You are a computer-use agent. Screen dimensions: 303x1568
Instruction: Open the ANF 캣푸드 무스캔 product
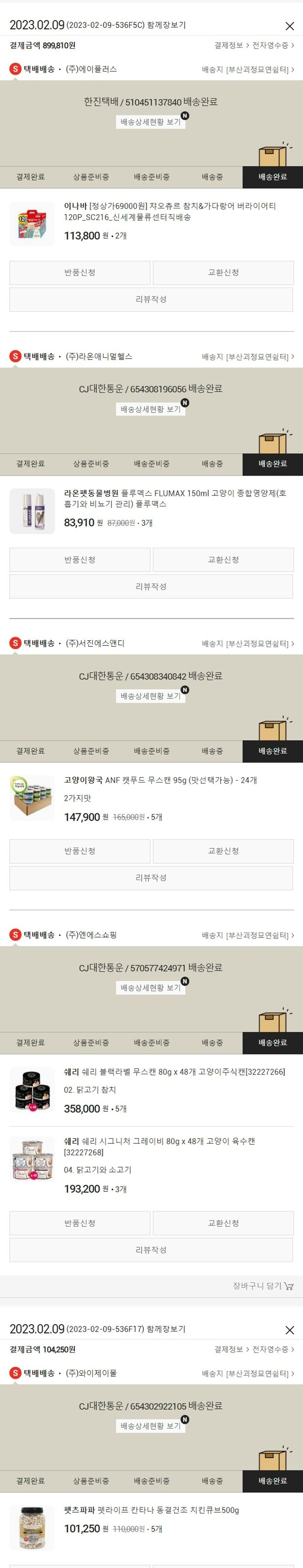click(160, 780)
